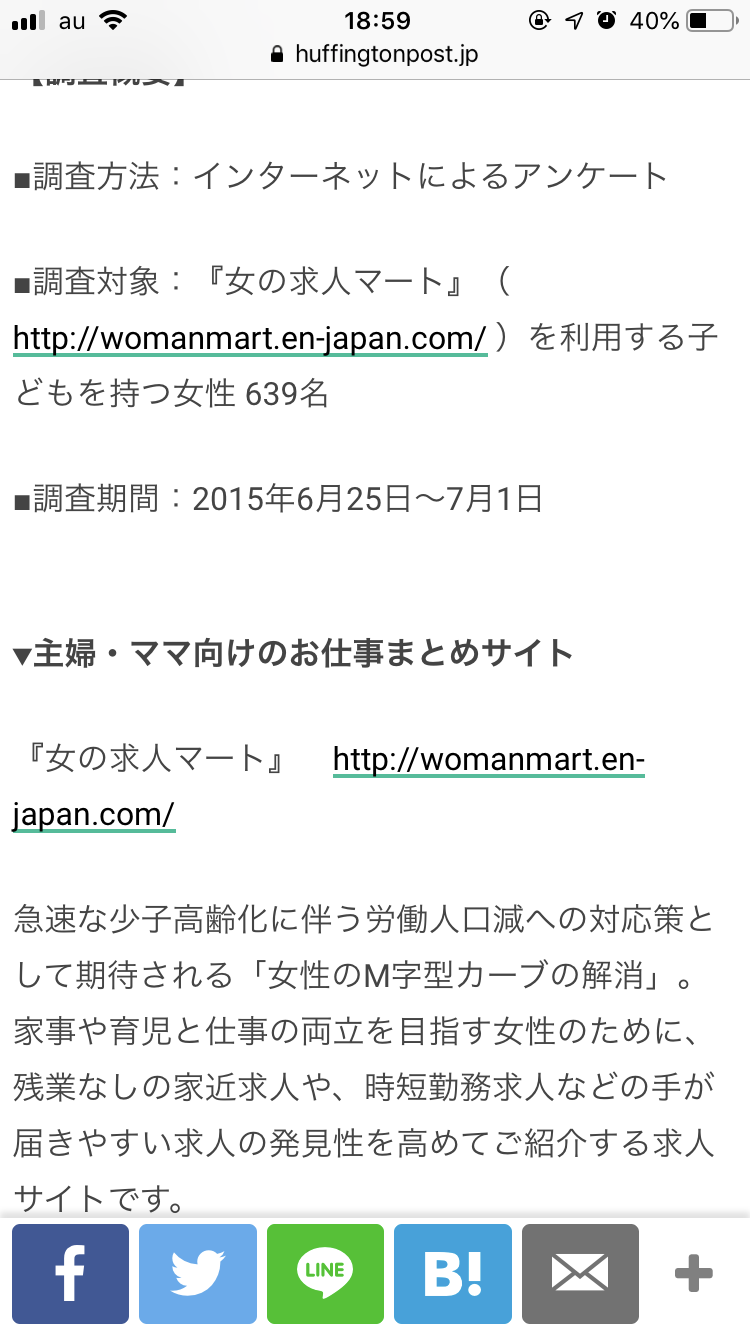Share this article on Twitter
Image resolution: width=750 pixels, height=1334 pixels.
198,1274
